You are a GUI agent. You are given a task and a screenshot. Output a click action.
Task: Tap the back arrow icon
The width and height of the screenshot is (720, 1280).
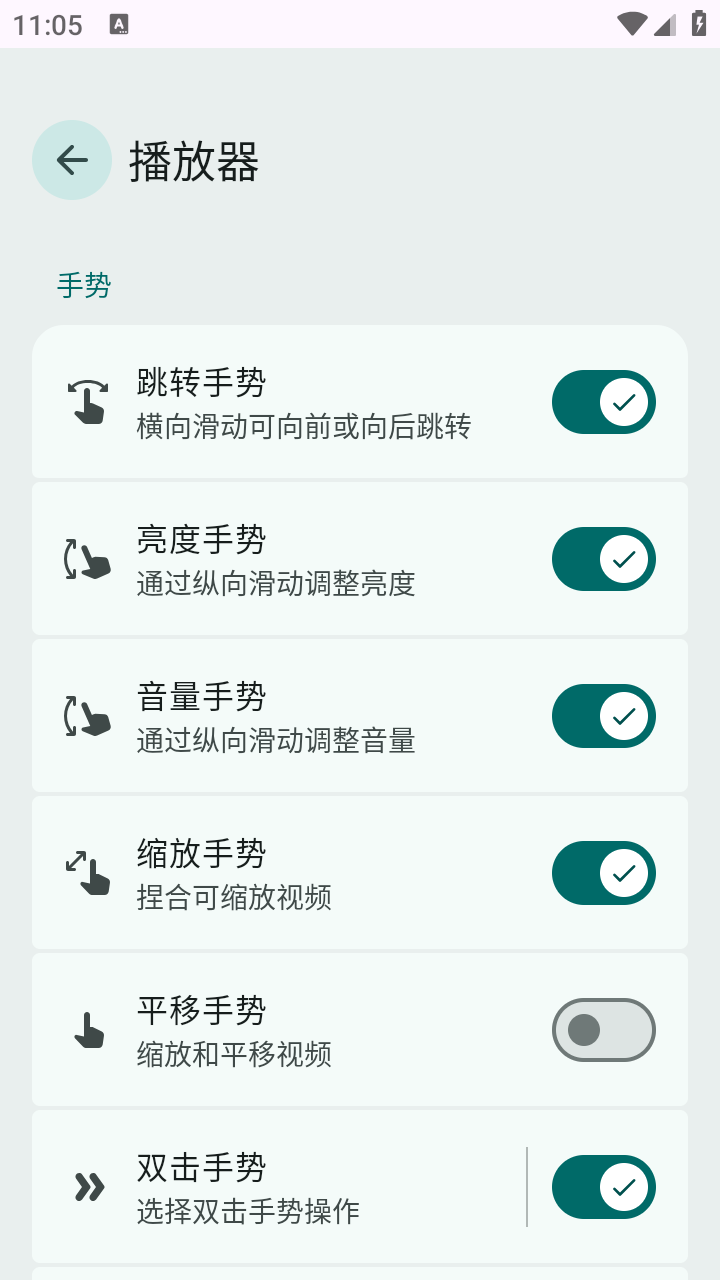click(71, 160)
